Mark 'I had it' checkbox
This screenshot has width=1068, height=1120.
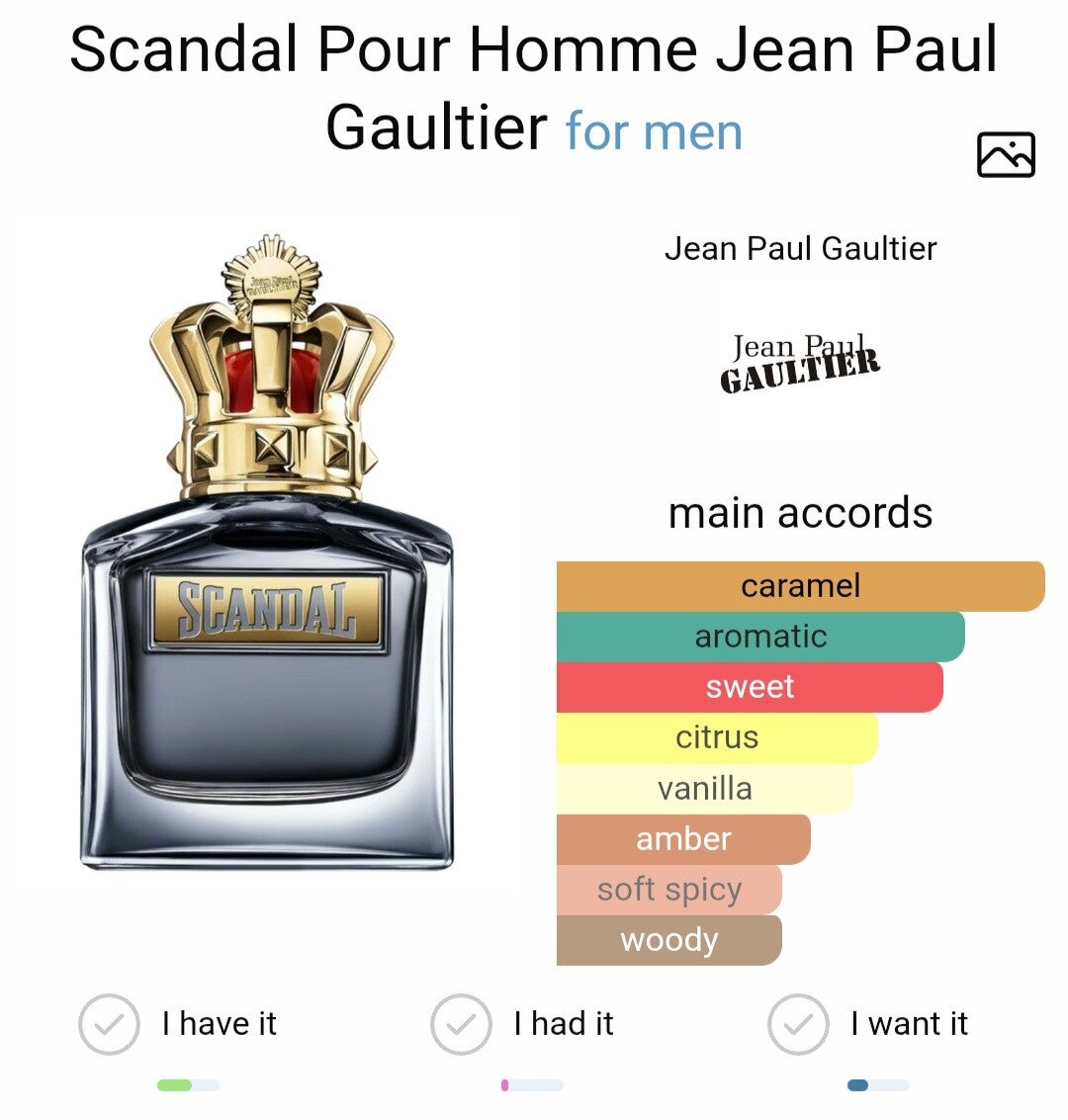pos(461,1024)
